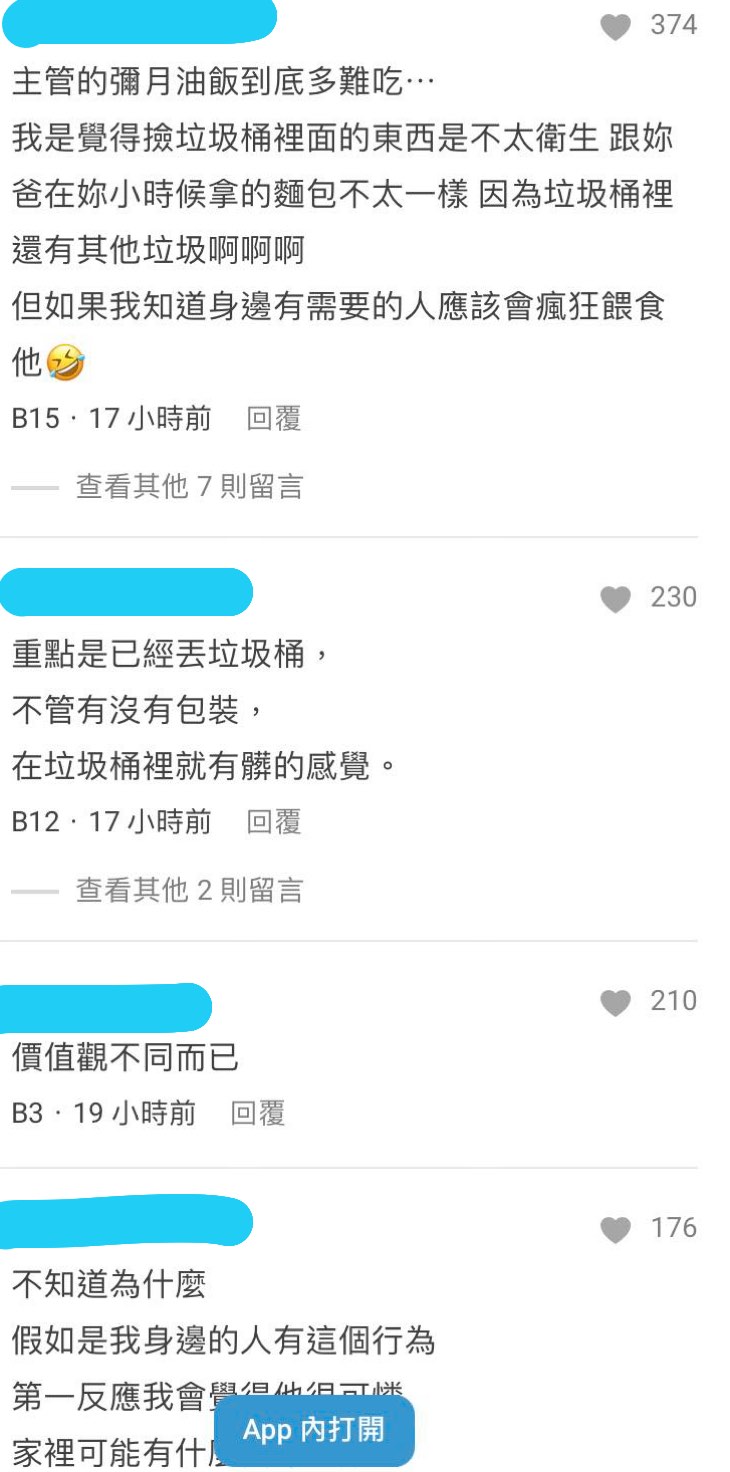
Task: Like the B15 comment with 374 hearts
Action: pos(616,27)
